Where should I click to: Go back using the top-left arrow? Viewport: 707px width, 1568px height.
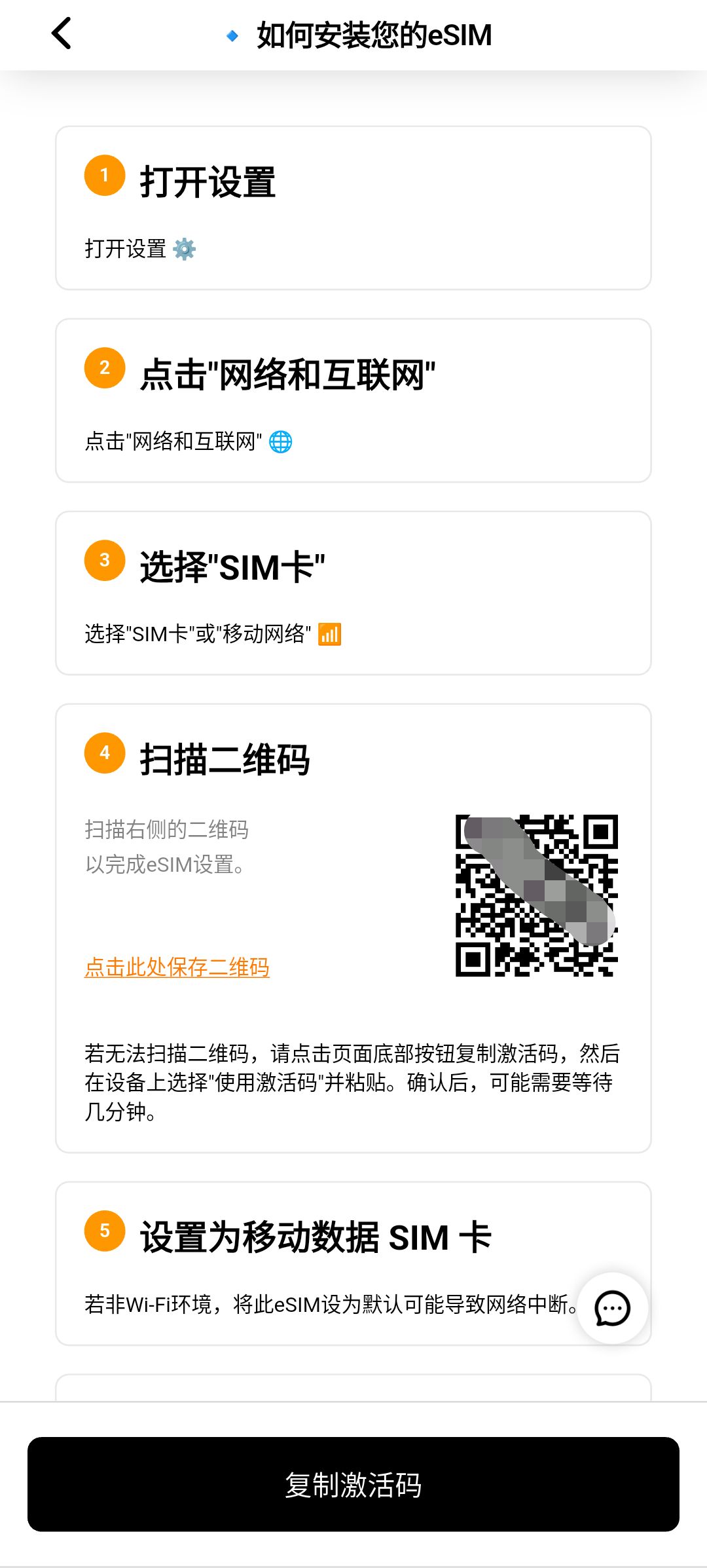(x=62, y=34)
